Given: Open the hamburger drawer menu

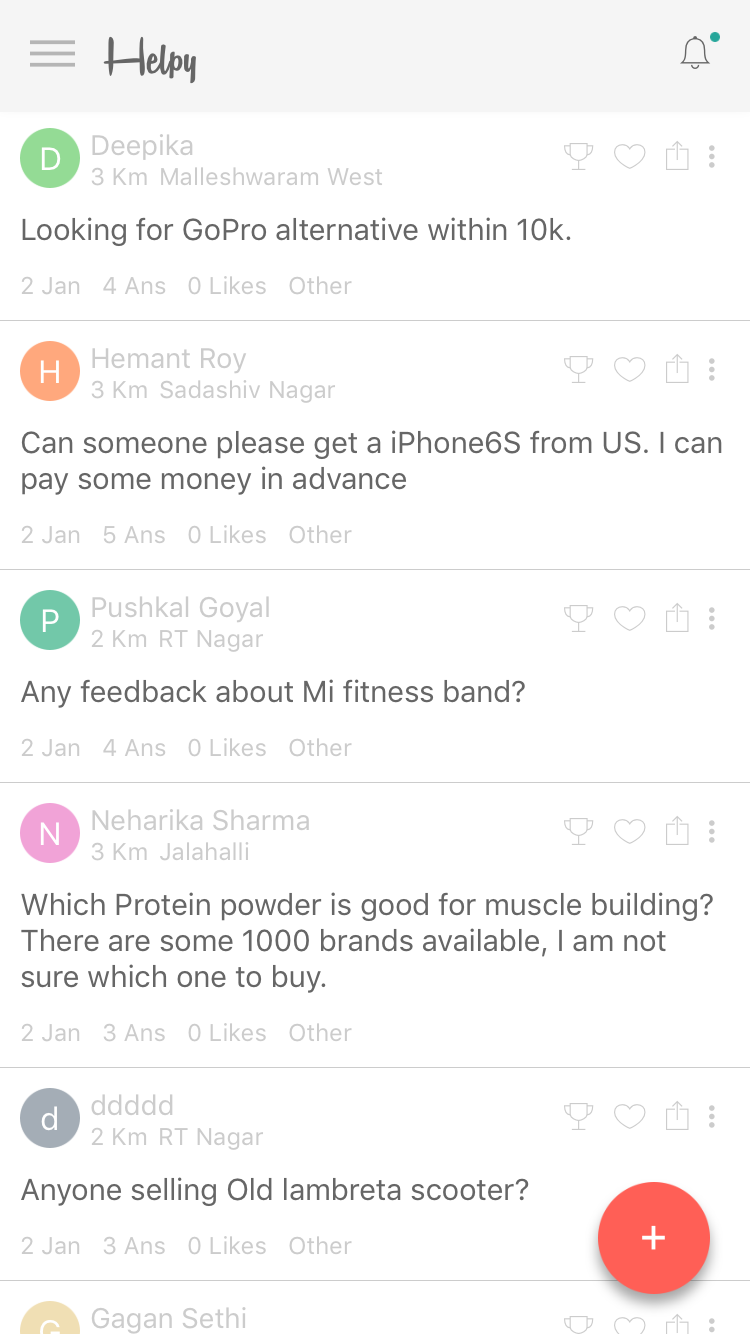Looking at the screenshot, I should [52, 54].
